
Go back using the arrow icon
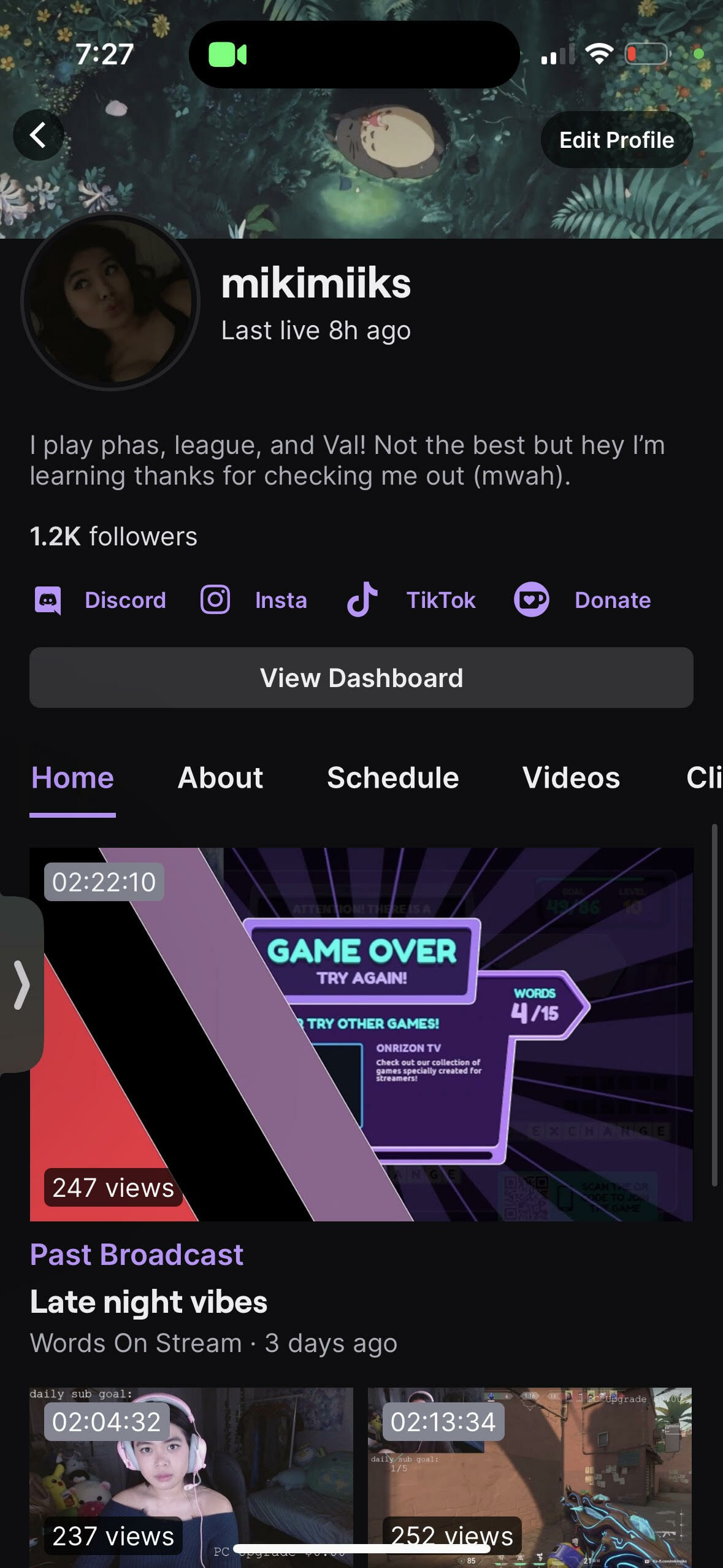coord(39,135)
